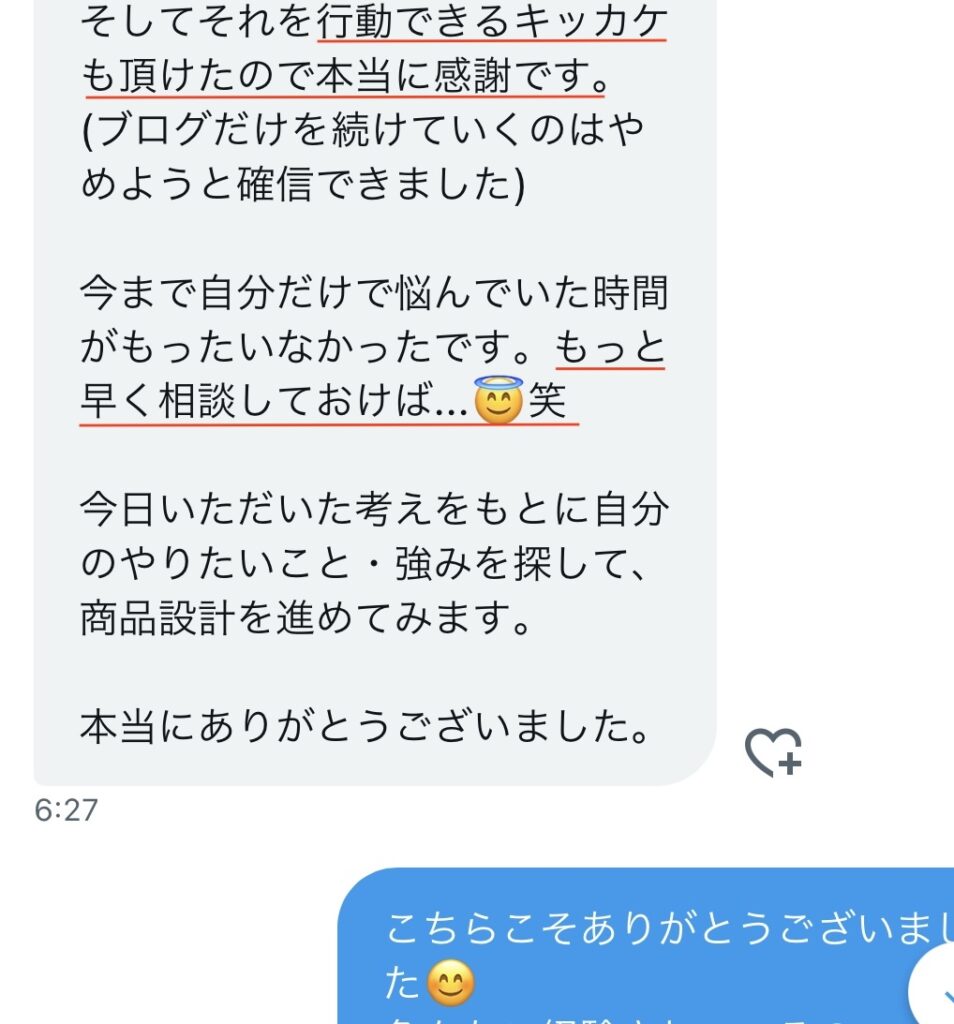Add a reaction to the received message
Image resolution: width=954 pixels, height=1024 pixels.
pos(773,752)
